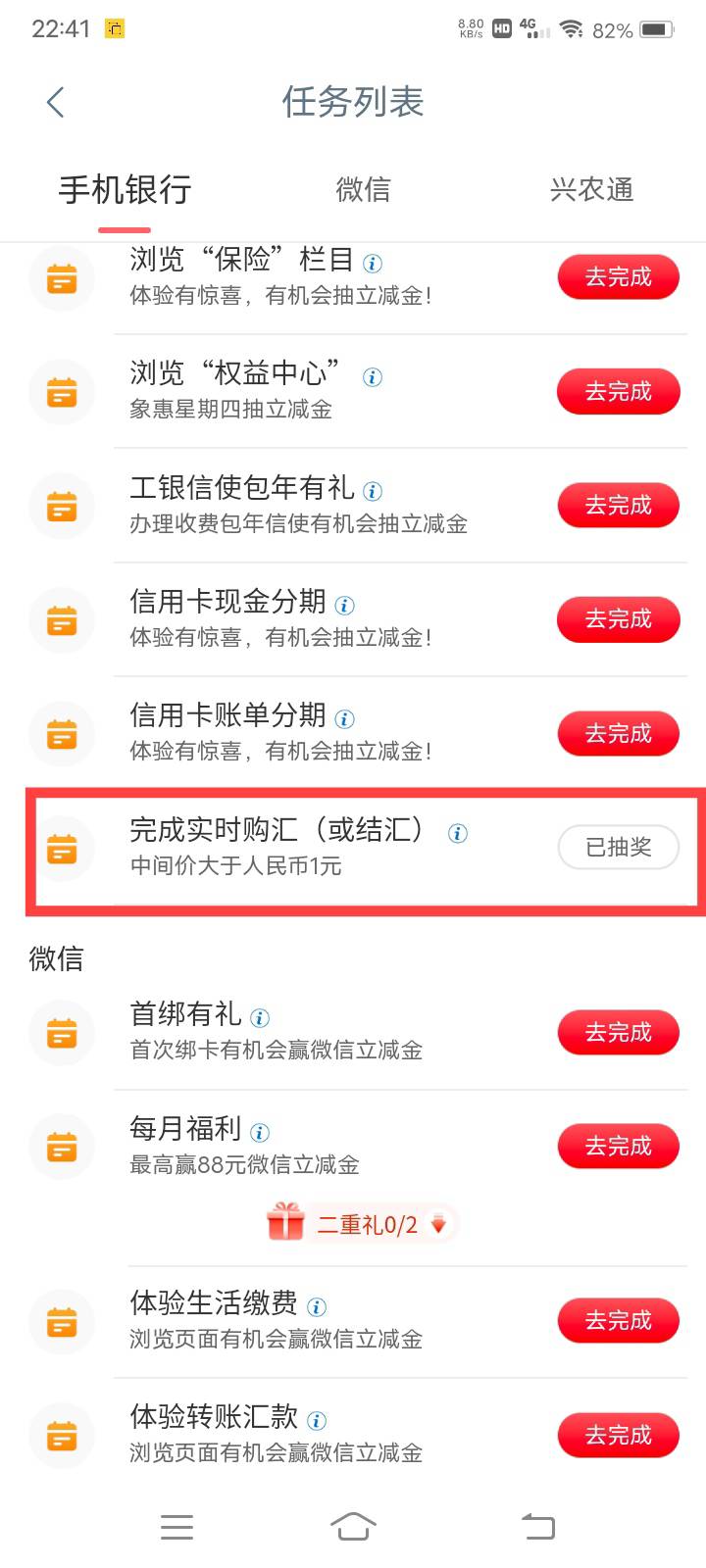This screenshot has width=706, height=1568.
Task: Go back from the 任务列表 page
Action: tap(55, 102)
